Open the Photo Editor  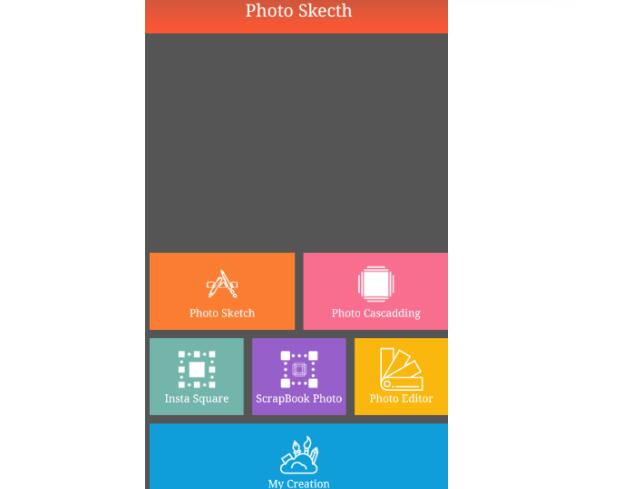coord(401,376)
